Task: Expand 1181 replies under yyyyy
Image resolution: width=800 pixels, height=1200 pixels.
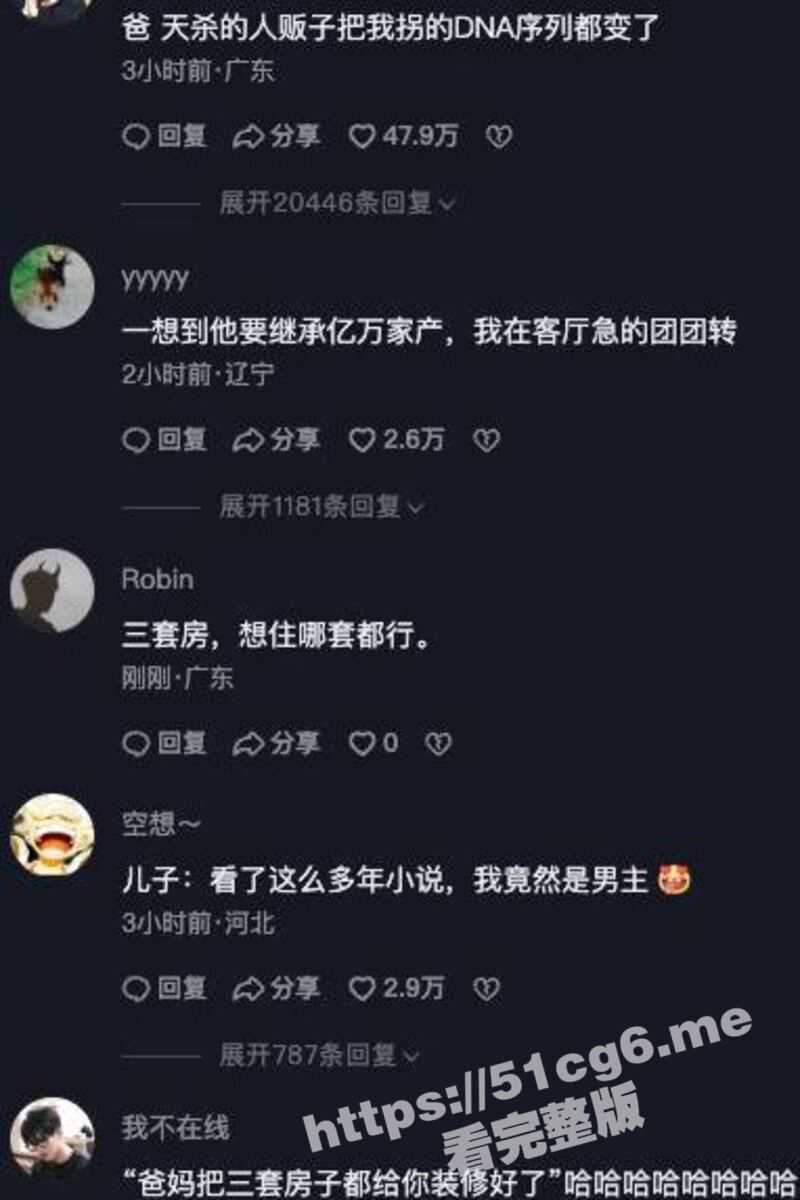Action: click(x=322, y=507)
